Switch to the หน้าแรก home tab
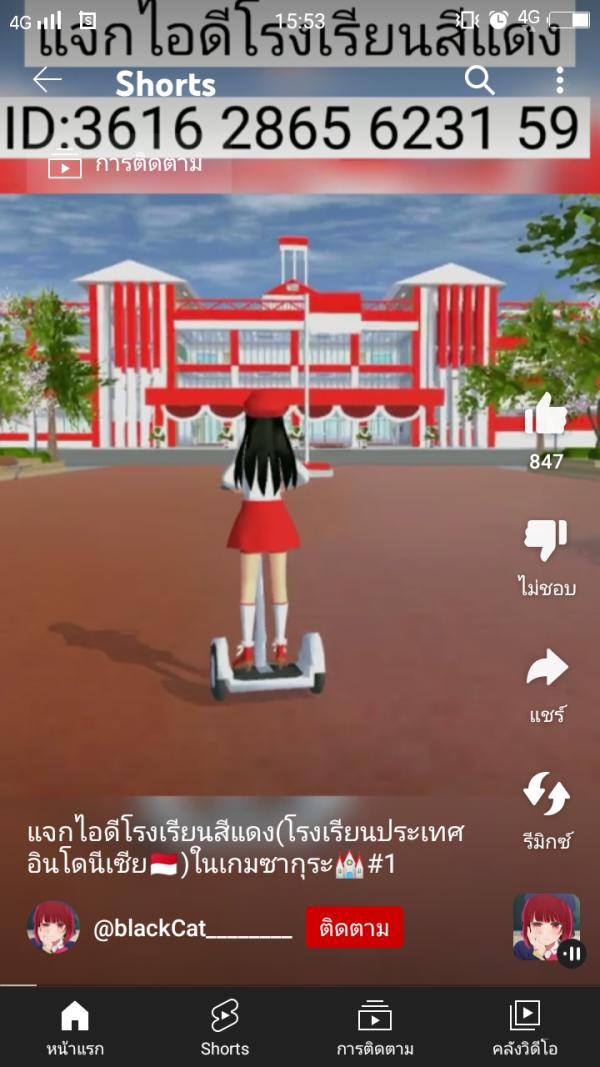Image resolution: width=600 pixels, height=1067 pixels. point(75,1028)
